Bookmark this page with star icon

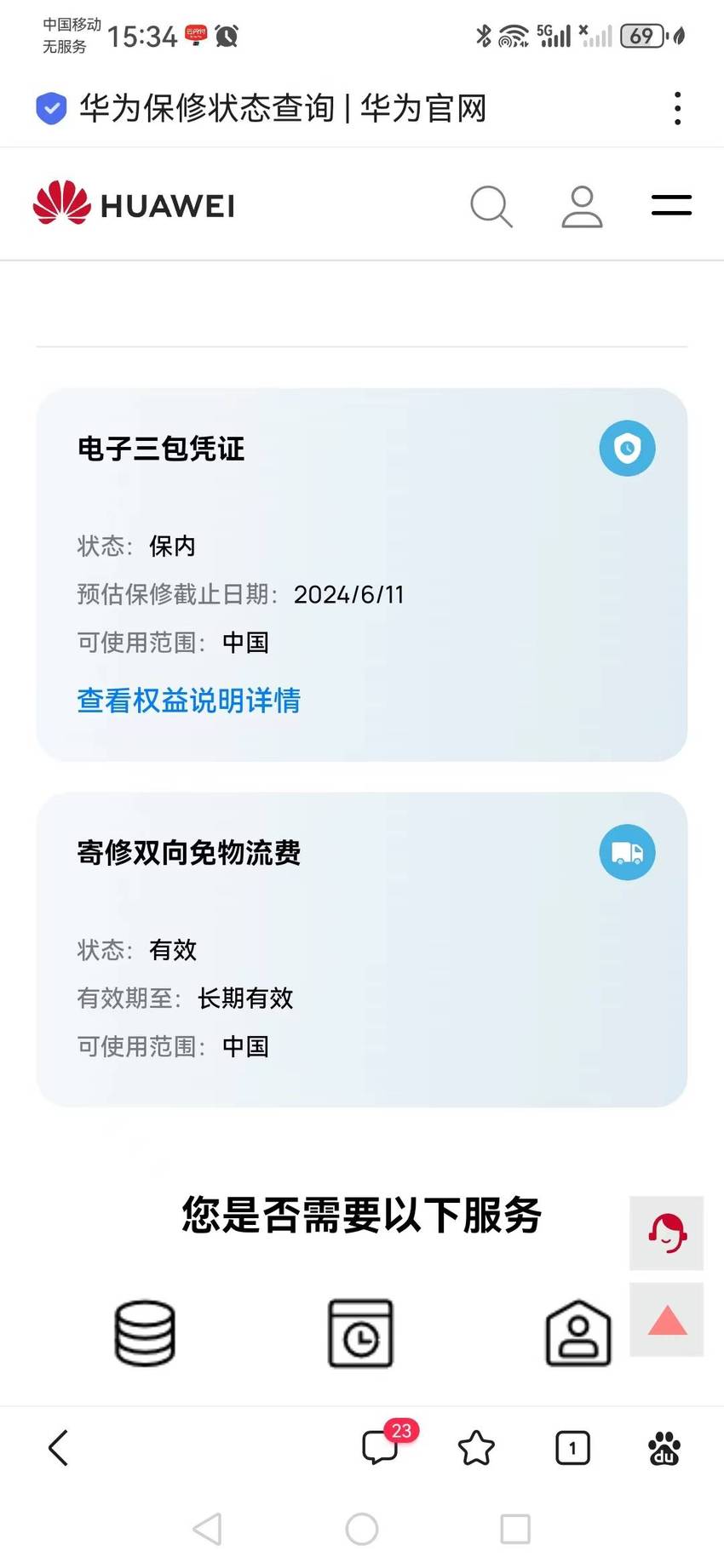click(476, 1448)
